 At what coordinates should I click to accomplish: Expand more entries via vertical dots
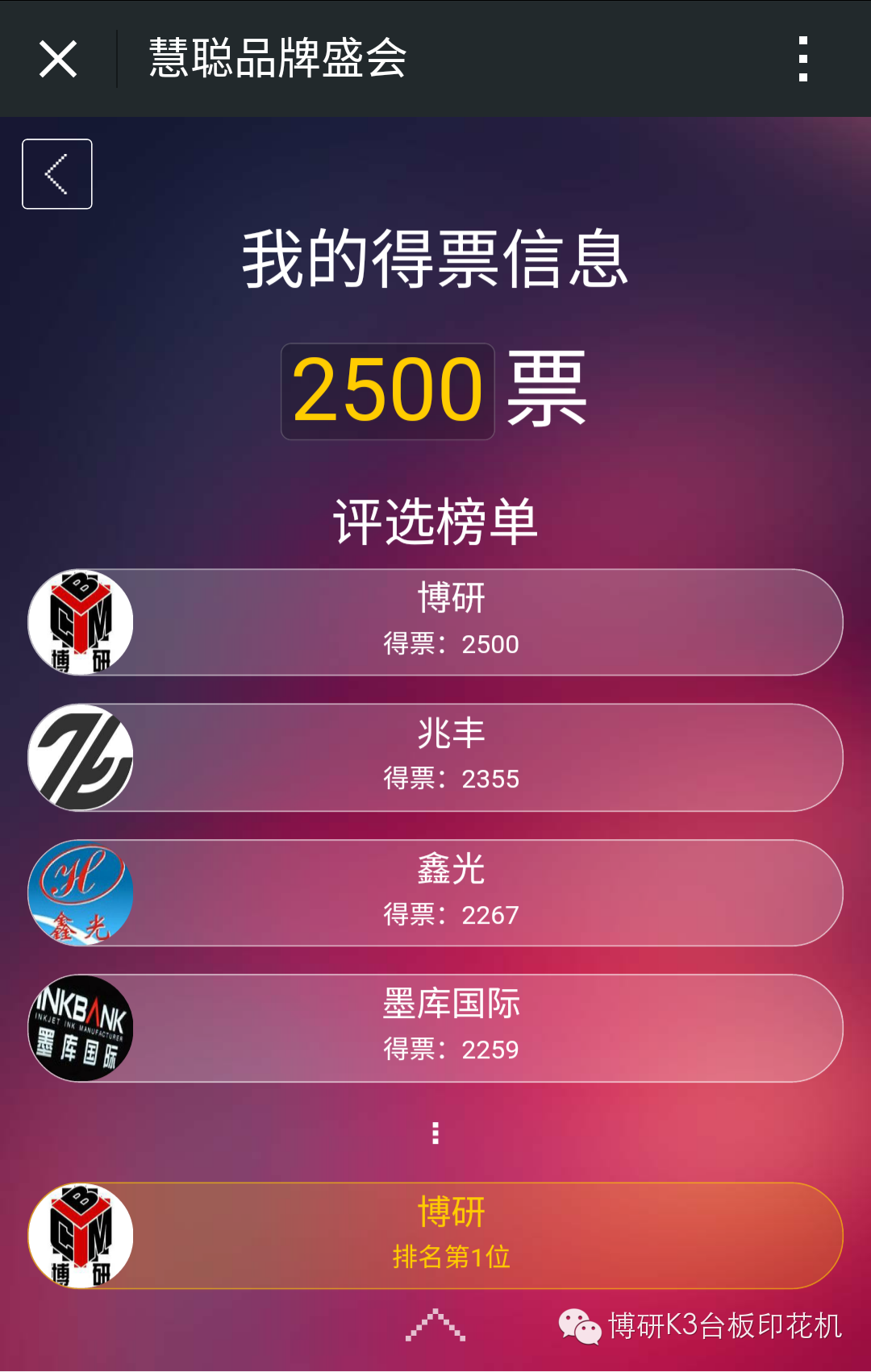[x=435, y=1133]
